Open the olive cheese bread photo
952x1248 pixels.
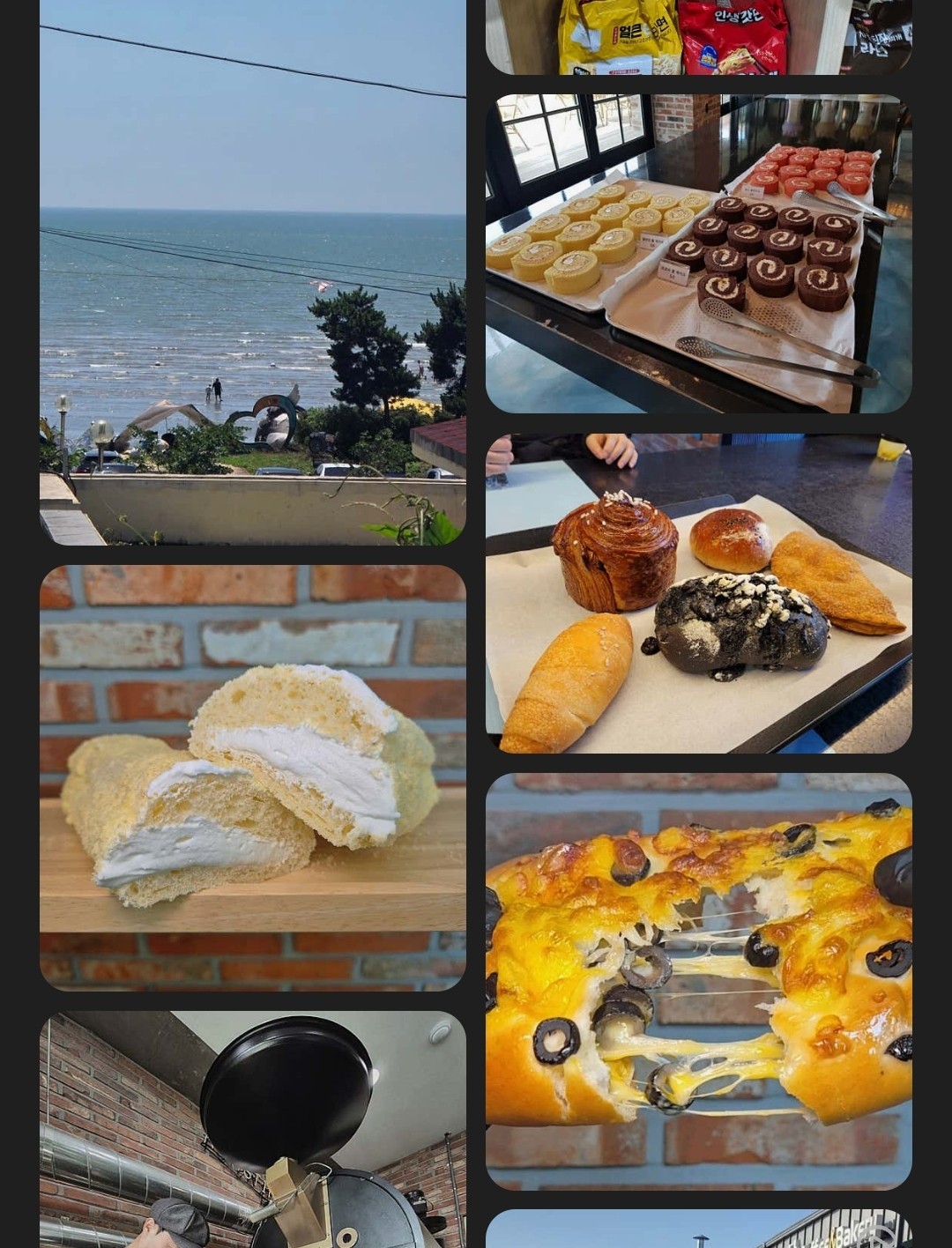pyautogui.click(x=698, y=981)
